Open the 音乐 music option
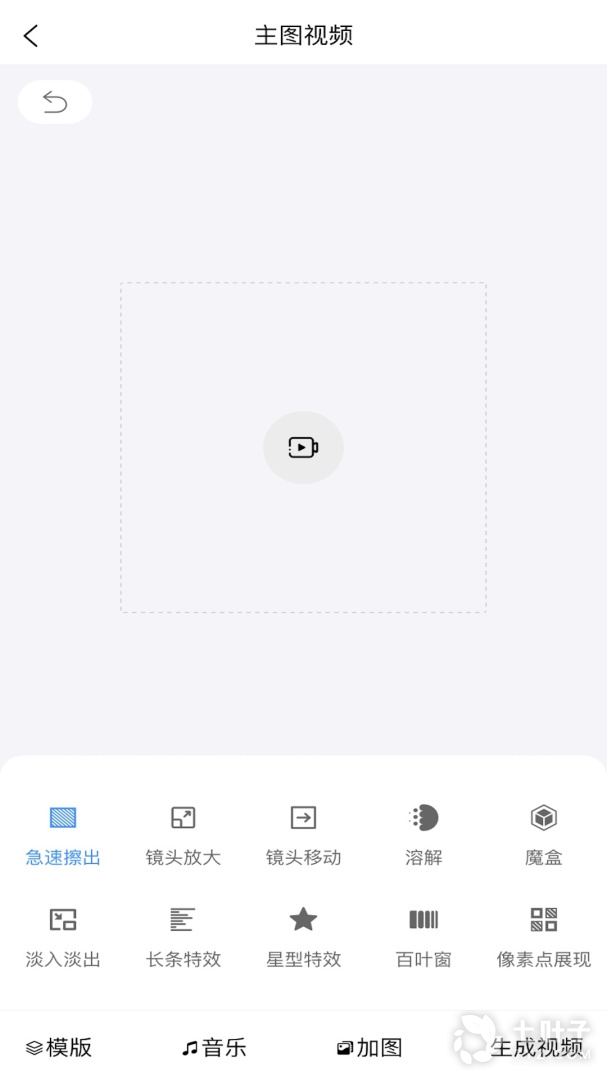 (214, 1047)
